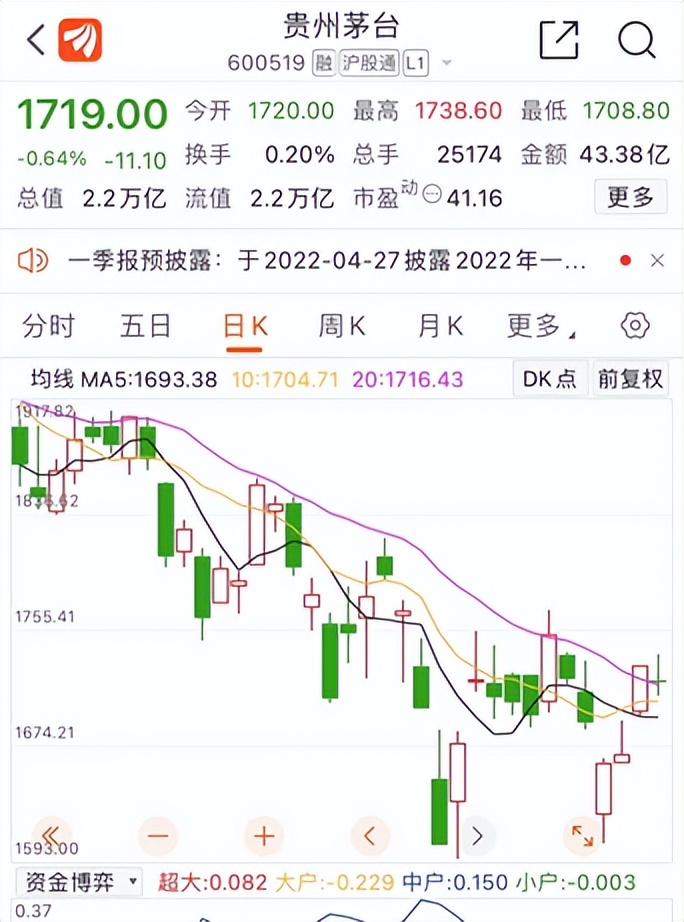Zoom out the K-line chart
Image resolution: width=684 pixels, height=922 pixels.
[158, 834]
